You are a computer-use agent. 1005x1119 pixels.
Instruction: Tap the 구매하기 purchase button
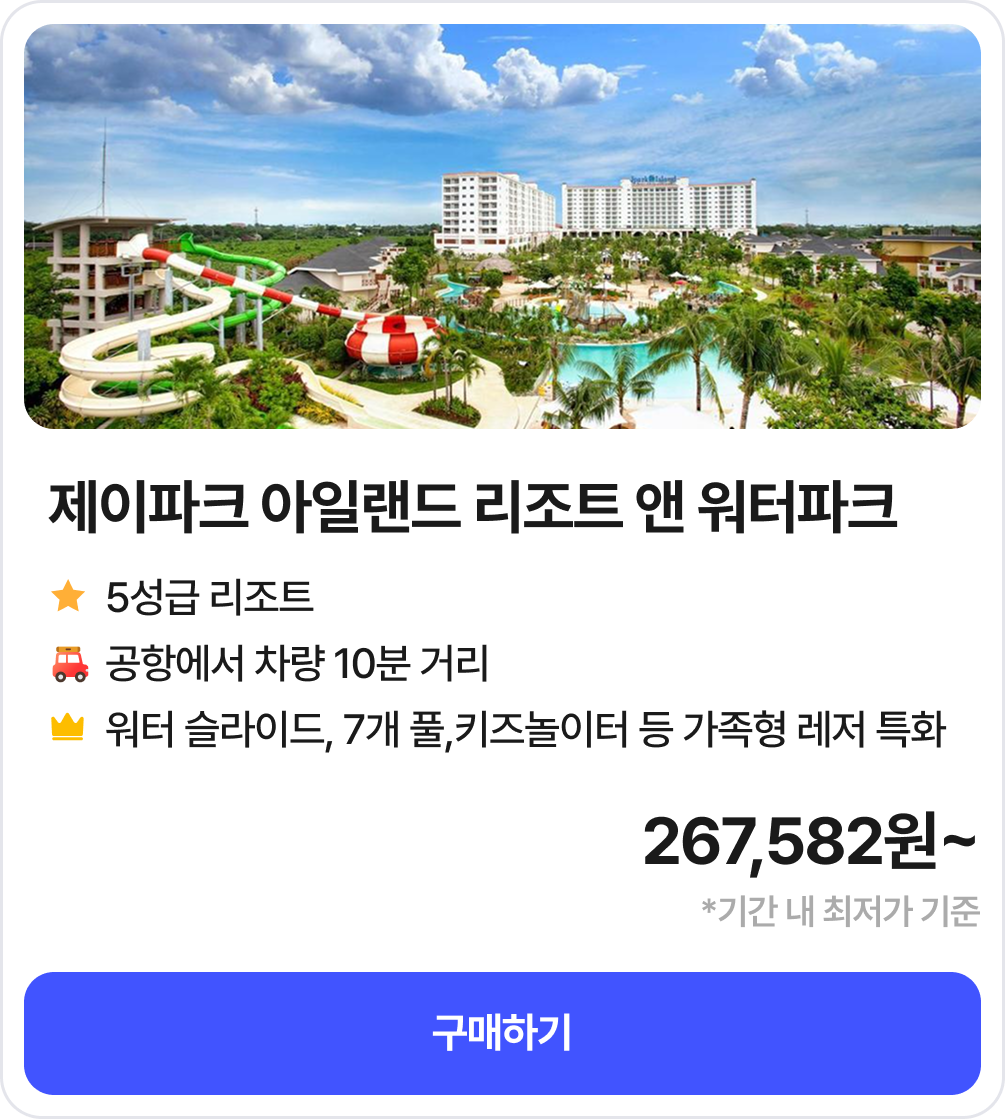[502, 1033]
